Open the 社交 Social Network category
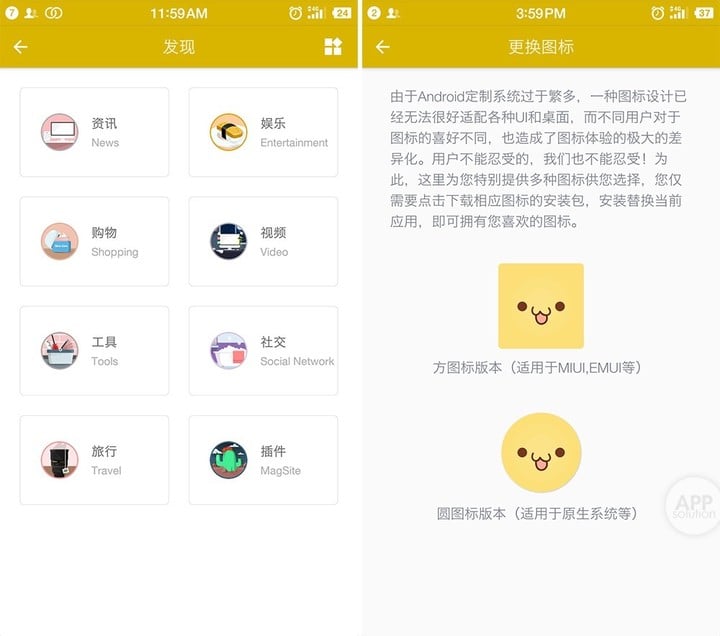This screenshot has height=636, width=720. 263,351
